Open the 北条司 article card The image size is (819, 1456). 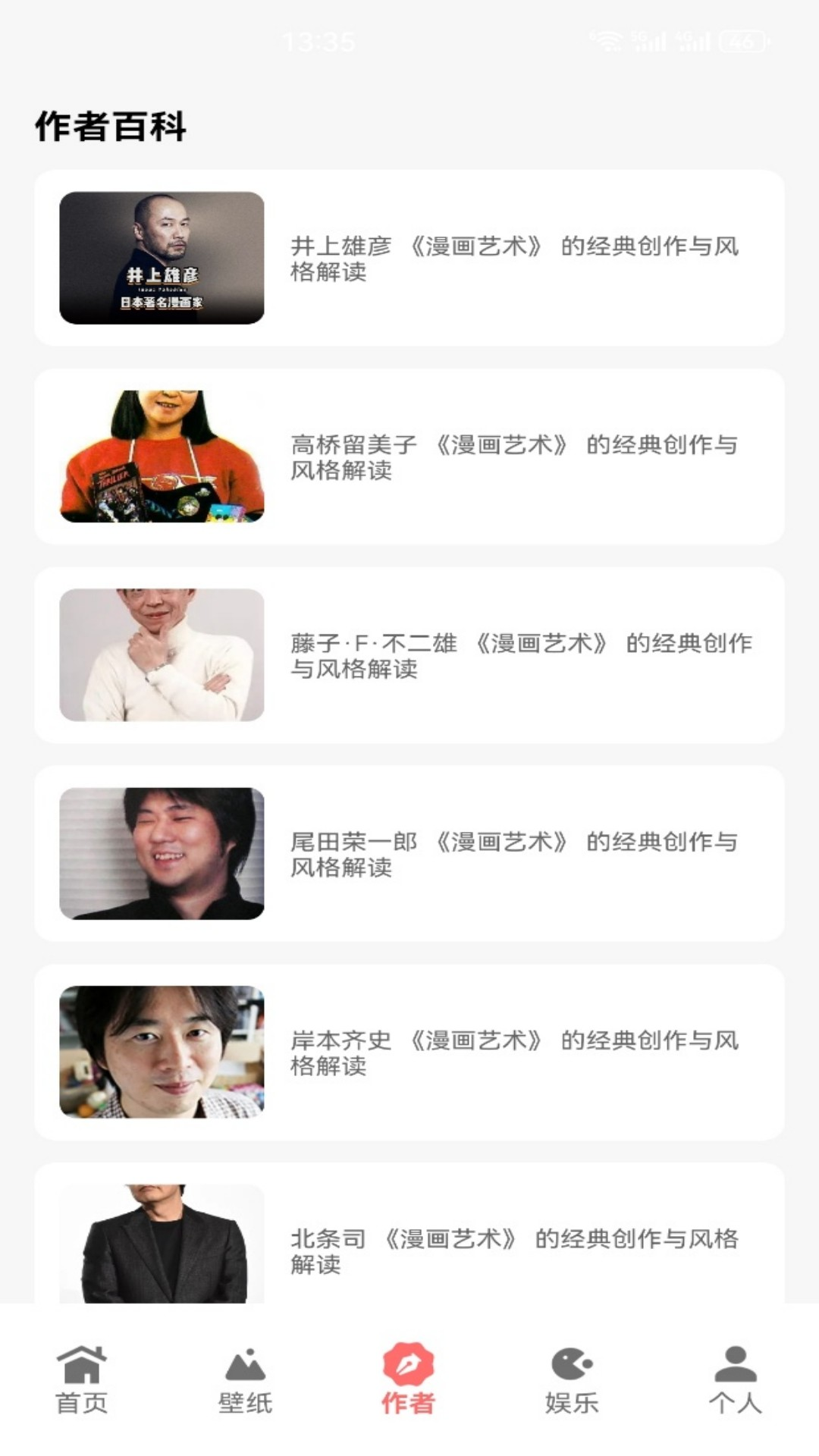click(x=409, y=1234)
